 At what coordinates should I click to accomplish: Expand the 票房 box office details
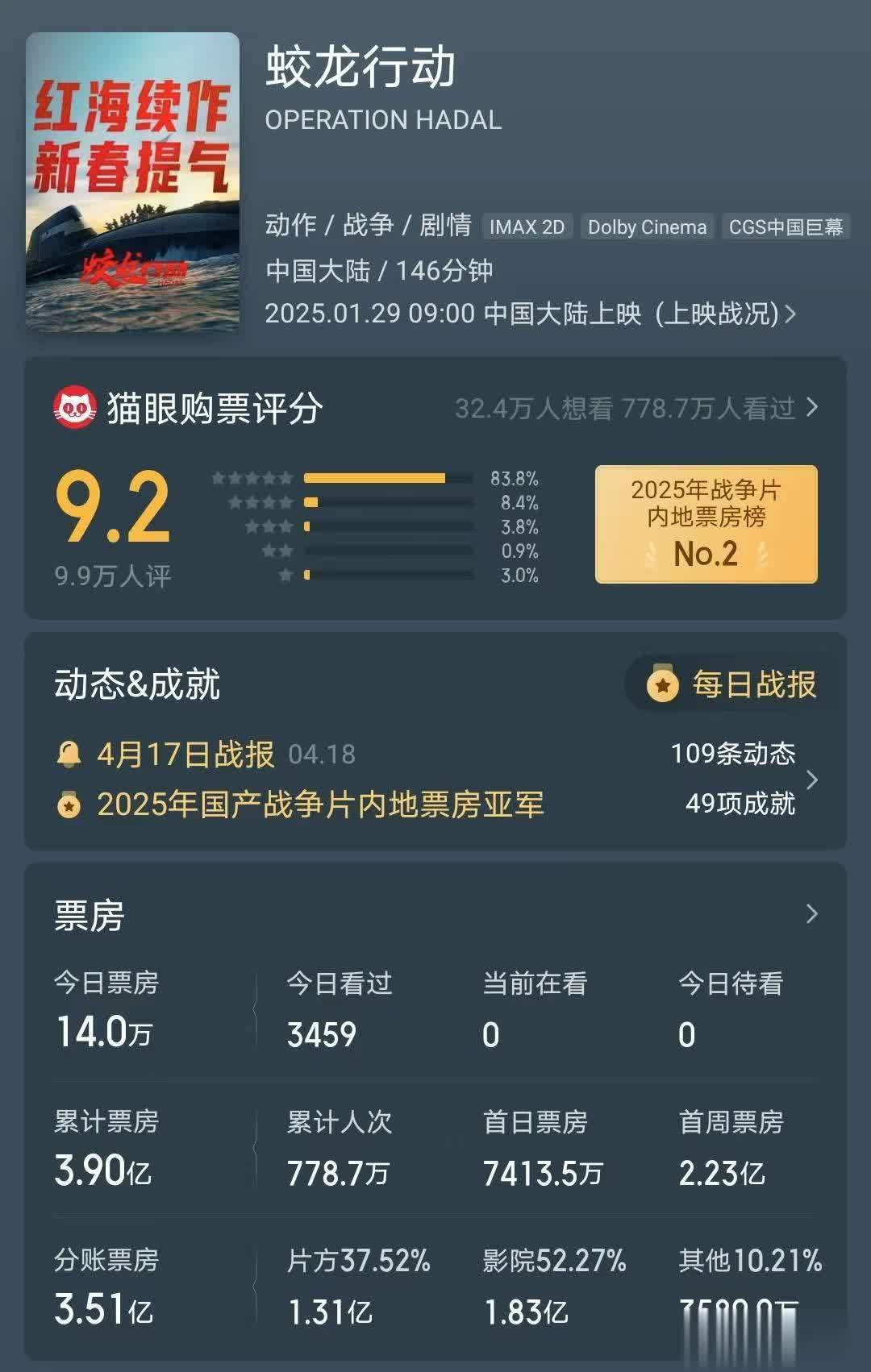pyautogui.click(x=811, y=914)
